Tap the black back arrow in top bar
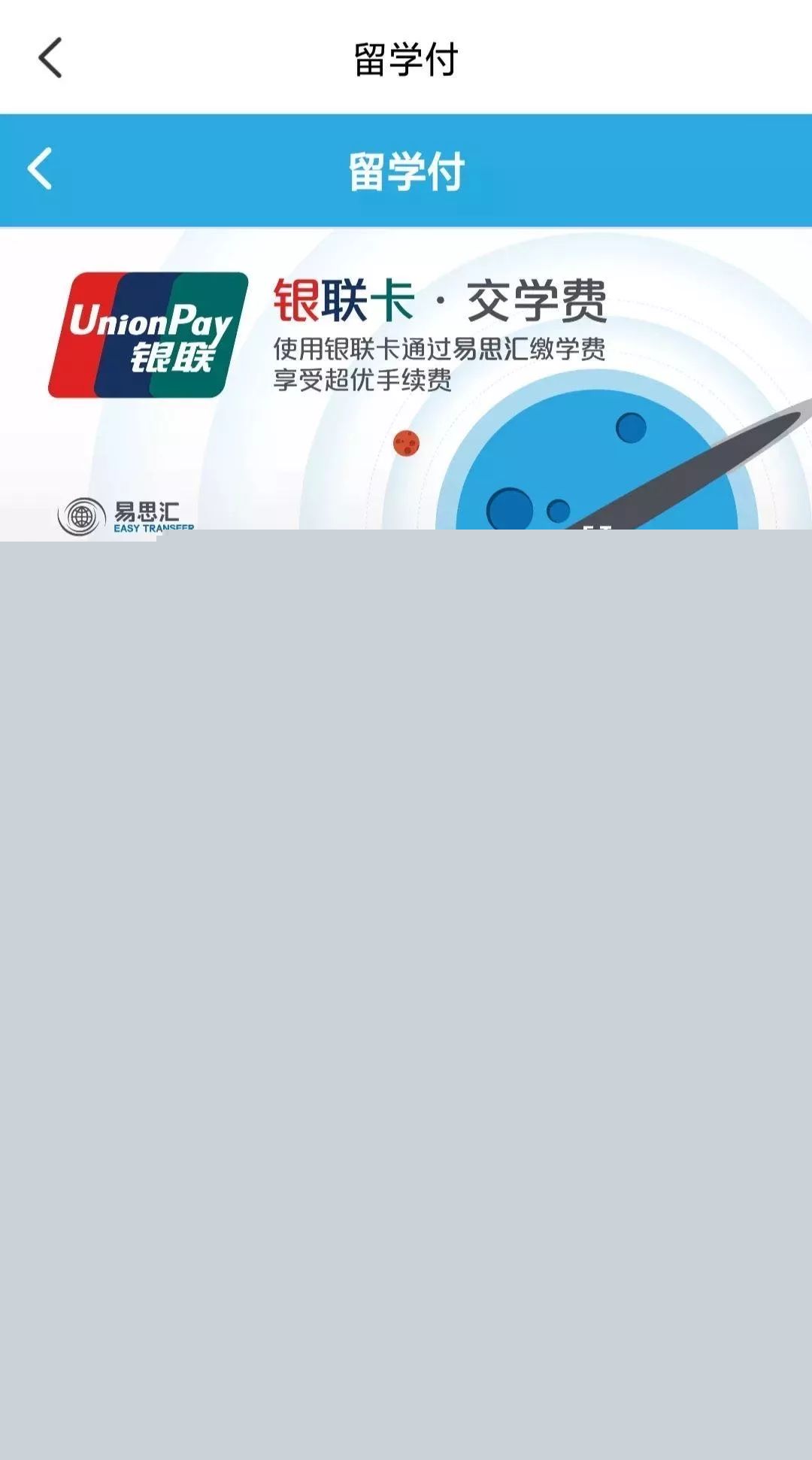The width and height of the screenshot is (812, 1460). (x=50, y=58)
